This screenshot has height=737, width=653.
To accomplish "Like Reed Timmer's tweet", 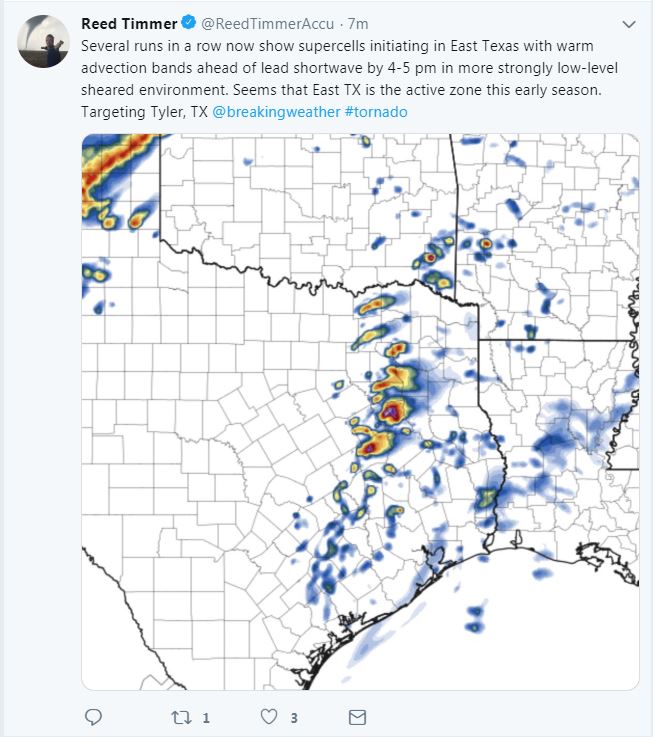I will pos(269,717).
